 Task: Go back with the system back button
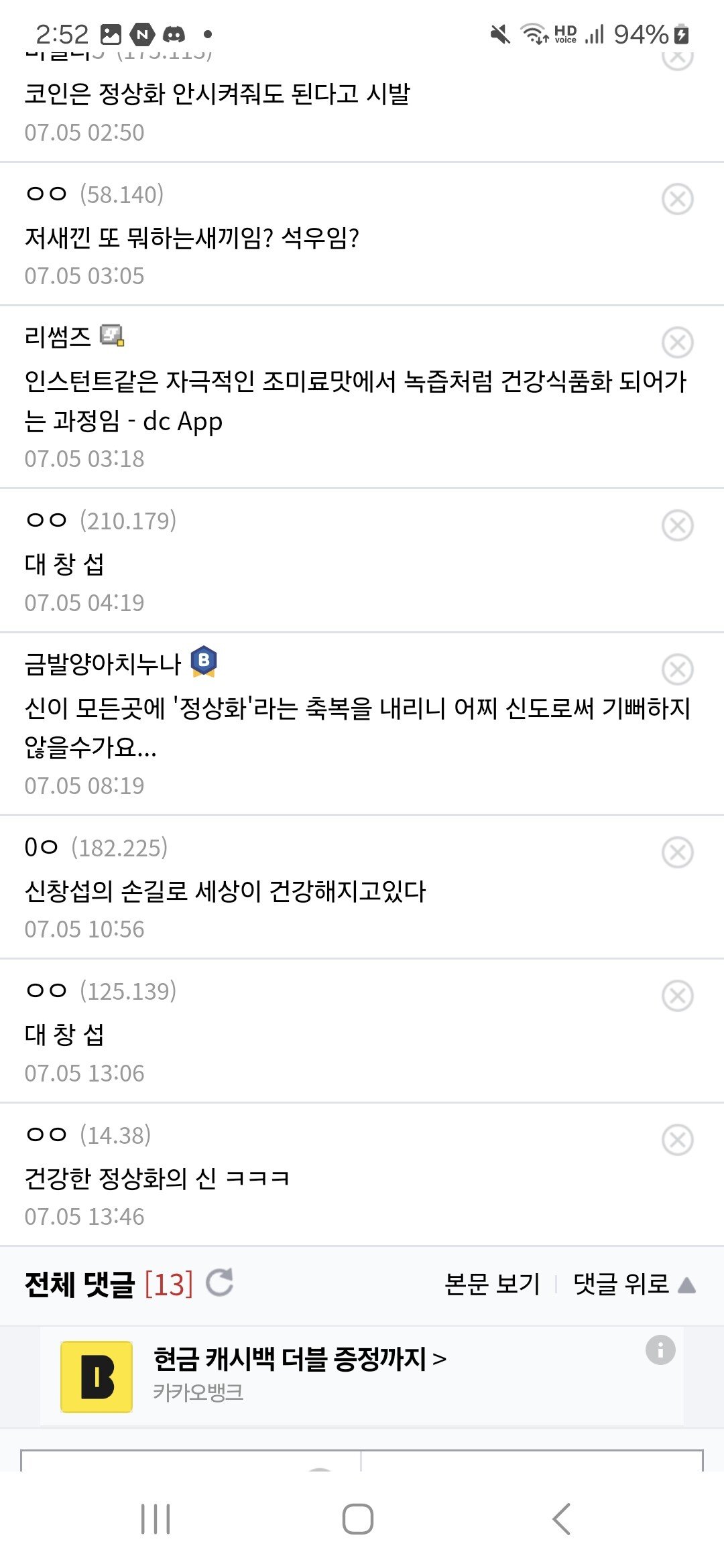coord(562,1518)
